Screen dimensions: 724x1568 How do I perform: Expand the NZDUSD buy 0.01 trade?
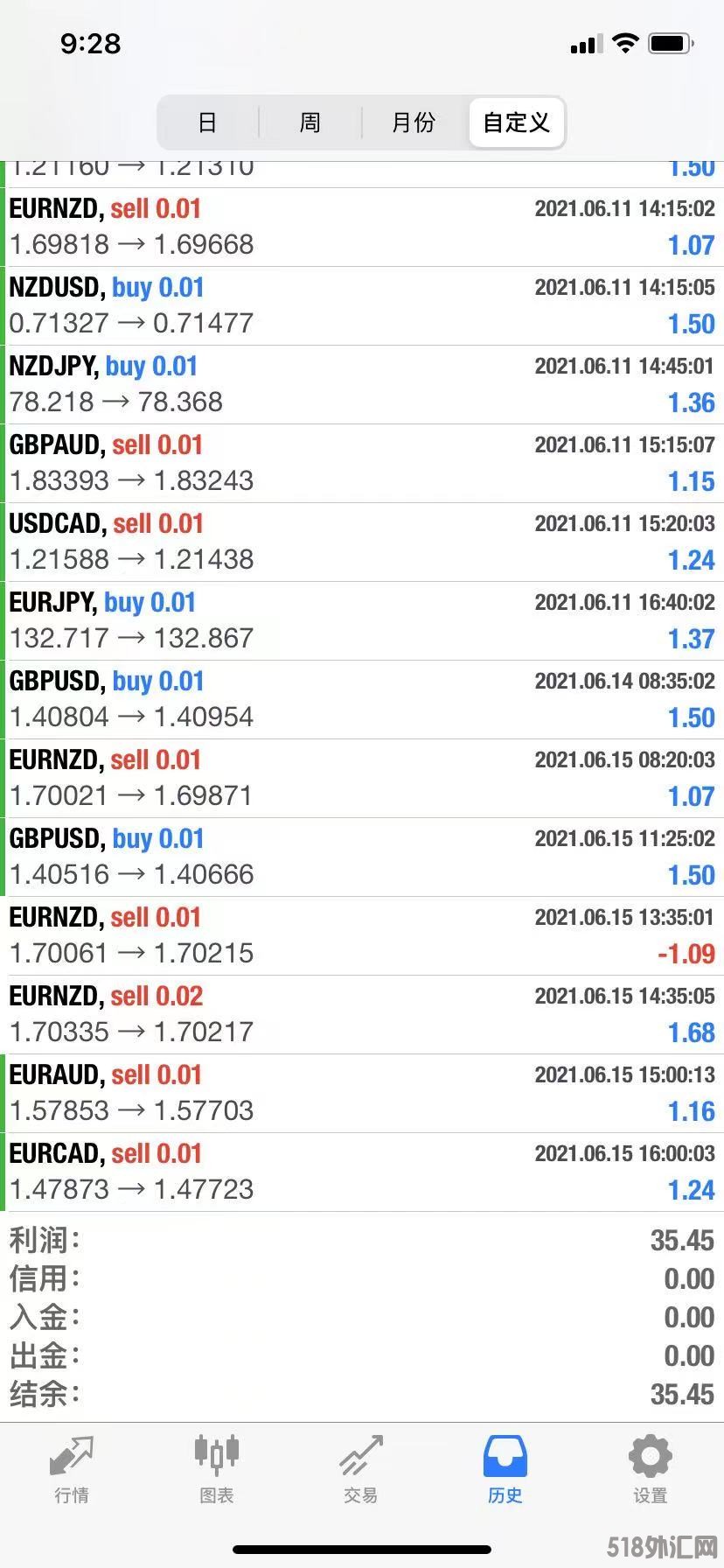coord(362,305)
